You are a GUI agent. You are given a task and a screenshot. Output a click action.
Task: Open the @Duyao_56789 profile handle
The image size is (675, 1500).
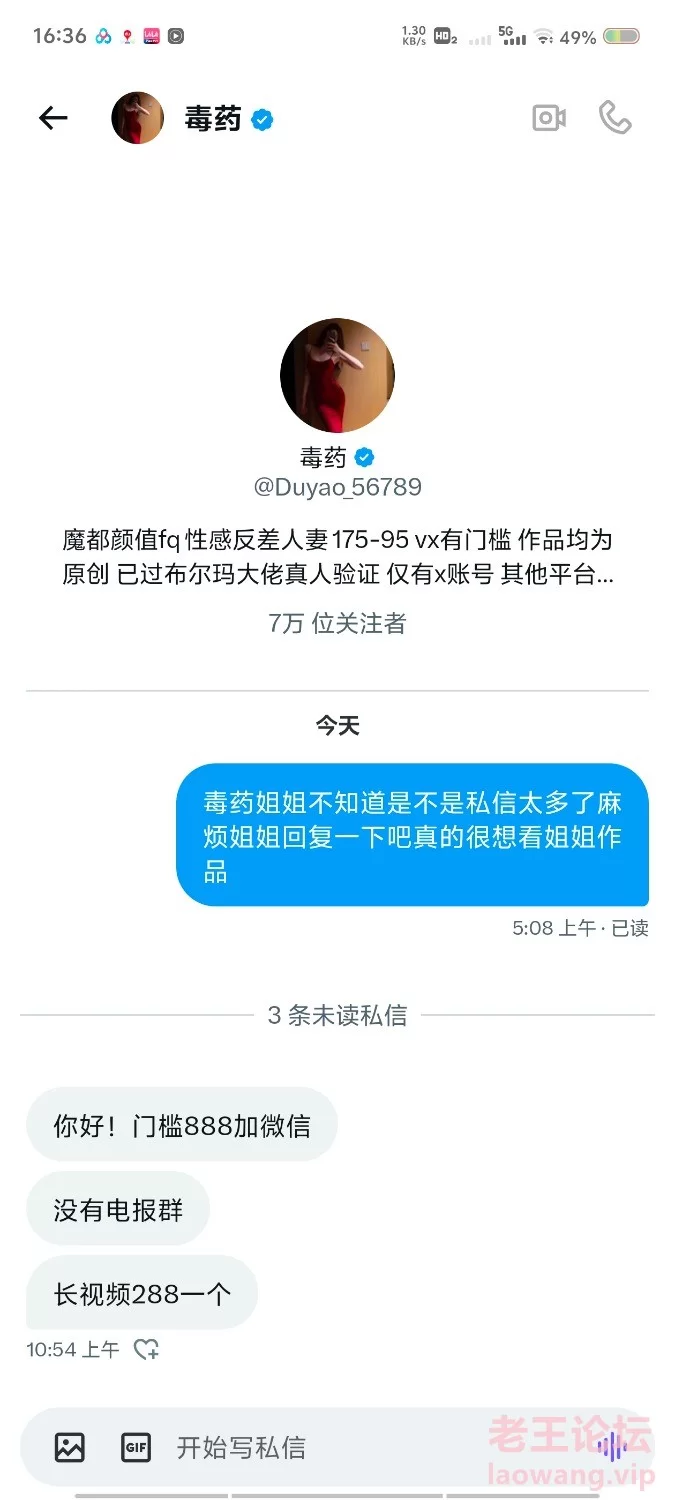[x=337, y=488]
